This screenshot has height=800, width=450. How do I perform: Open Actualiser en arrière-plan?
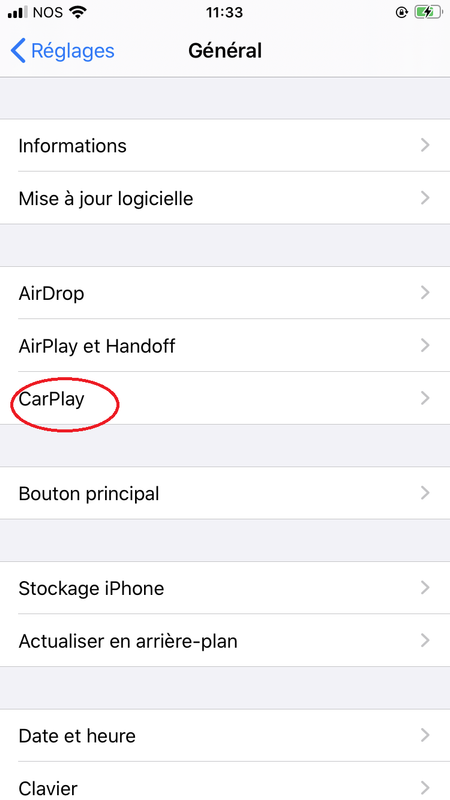pos(225,641)
